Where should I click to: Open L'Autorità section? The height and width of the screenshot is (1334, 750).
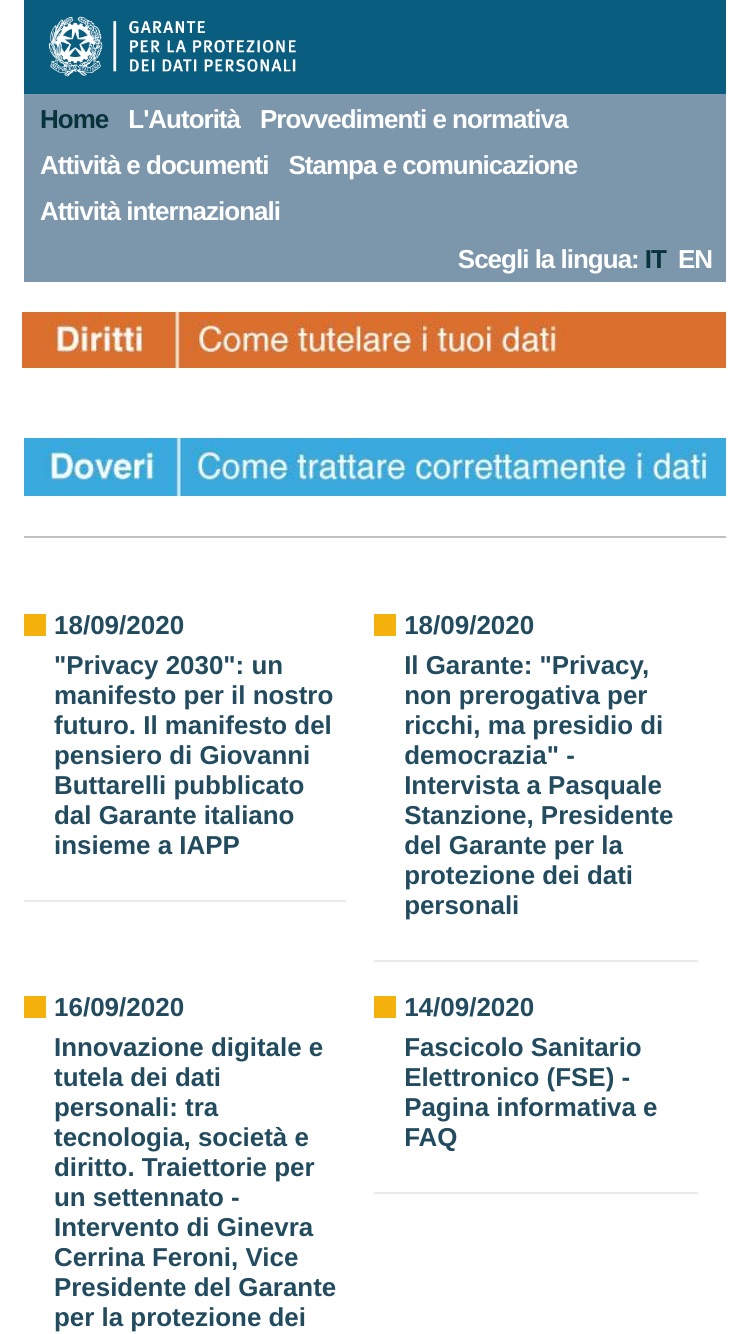pyautogui.click(x=184, y=120)
